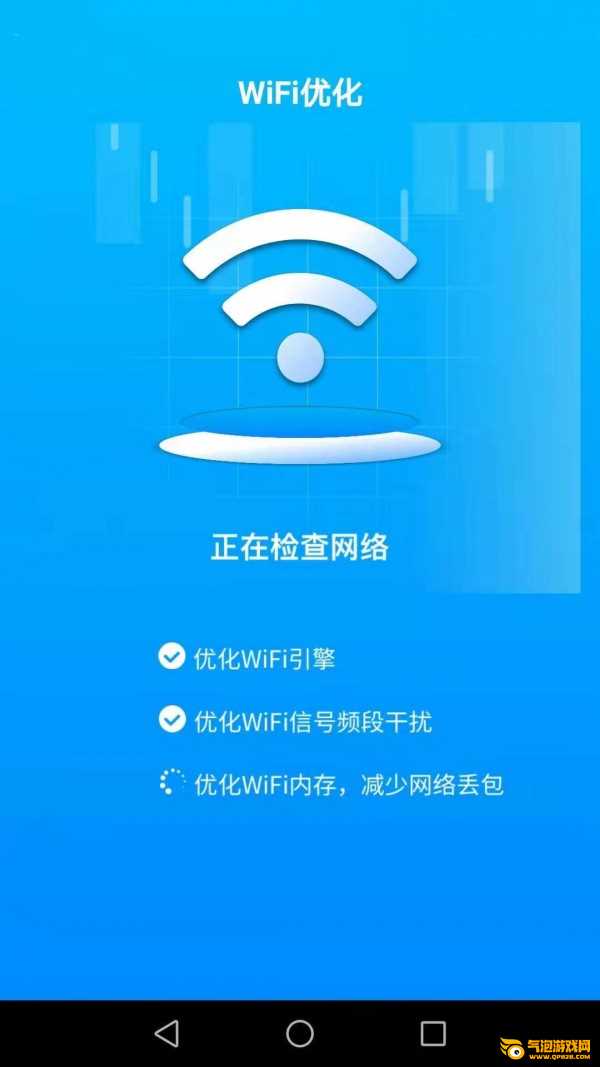
Task: Tap the system back button
Action: [x=167, y=1033]
